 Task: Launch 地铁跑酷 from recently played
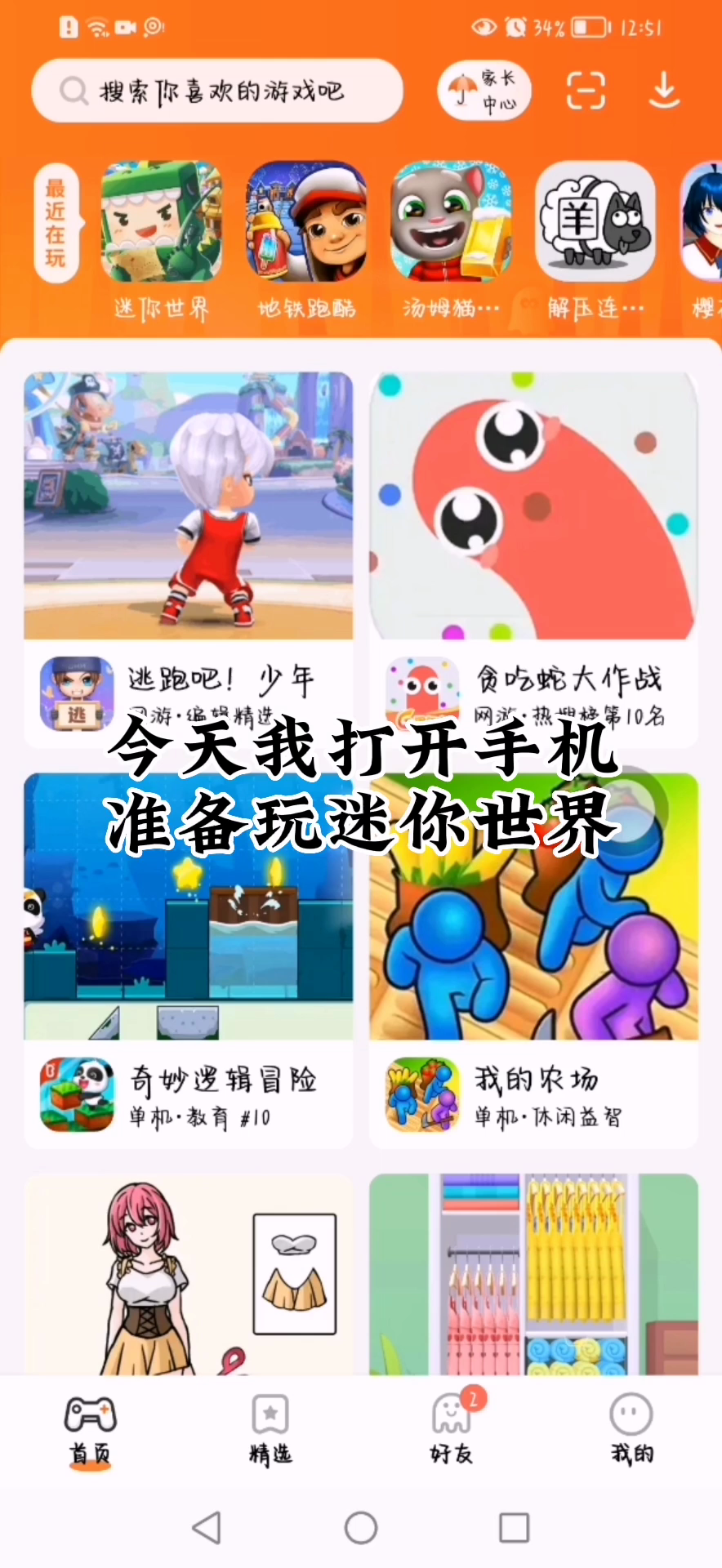click(x=306, y=223)
